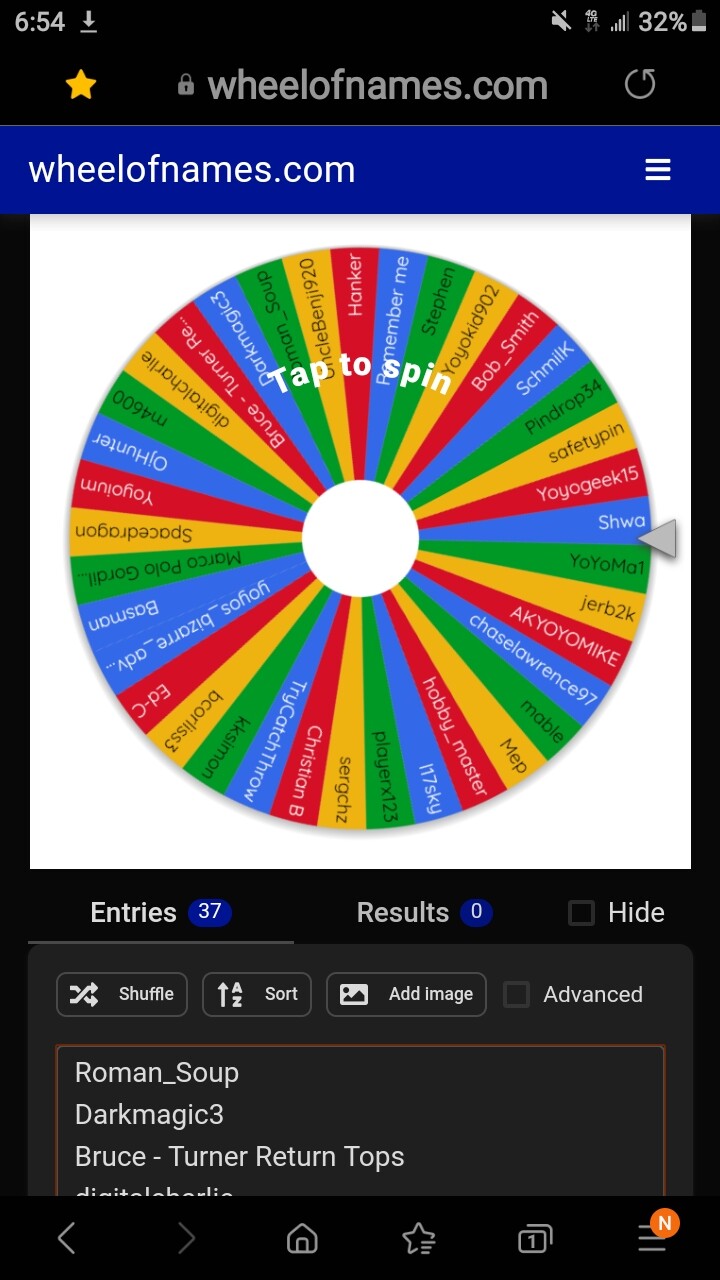
Task: Switch to the Results tab
Action: [424, 912]
